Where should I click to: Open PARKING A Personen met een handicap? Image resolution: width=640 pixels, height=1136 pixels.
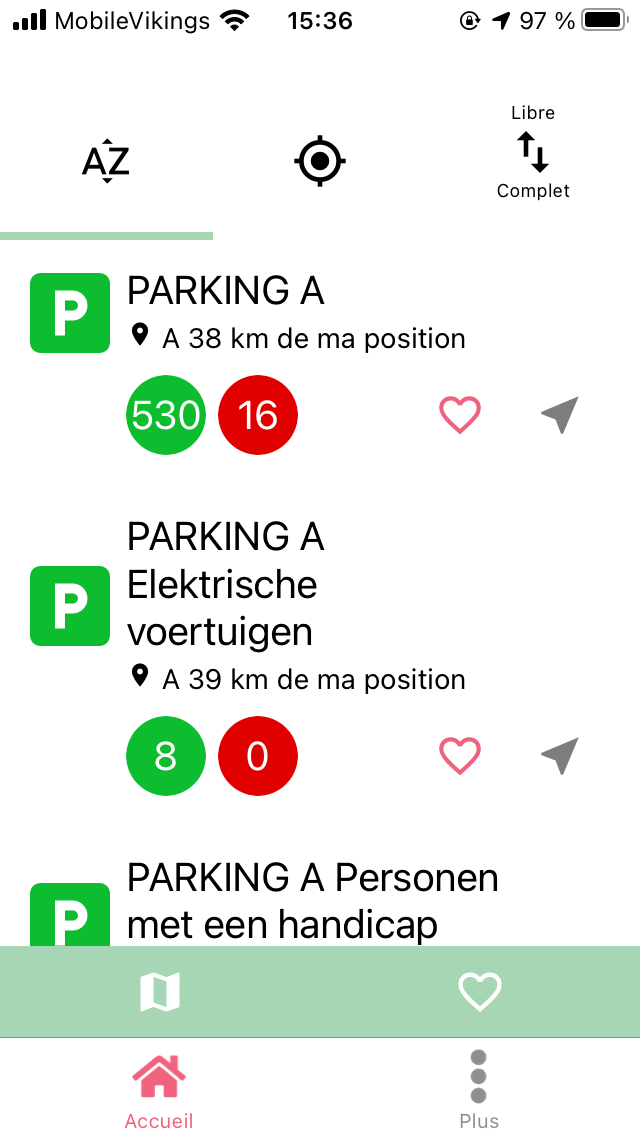click(312, 901)
